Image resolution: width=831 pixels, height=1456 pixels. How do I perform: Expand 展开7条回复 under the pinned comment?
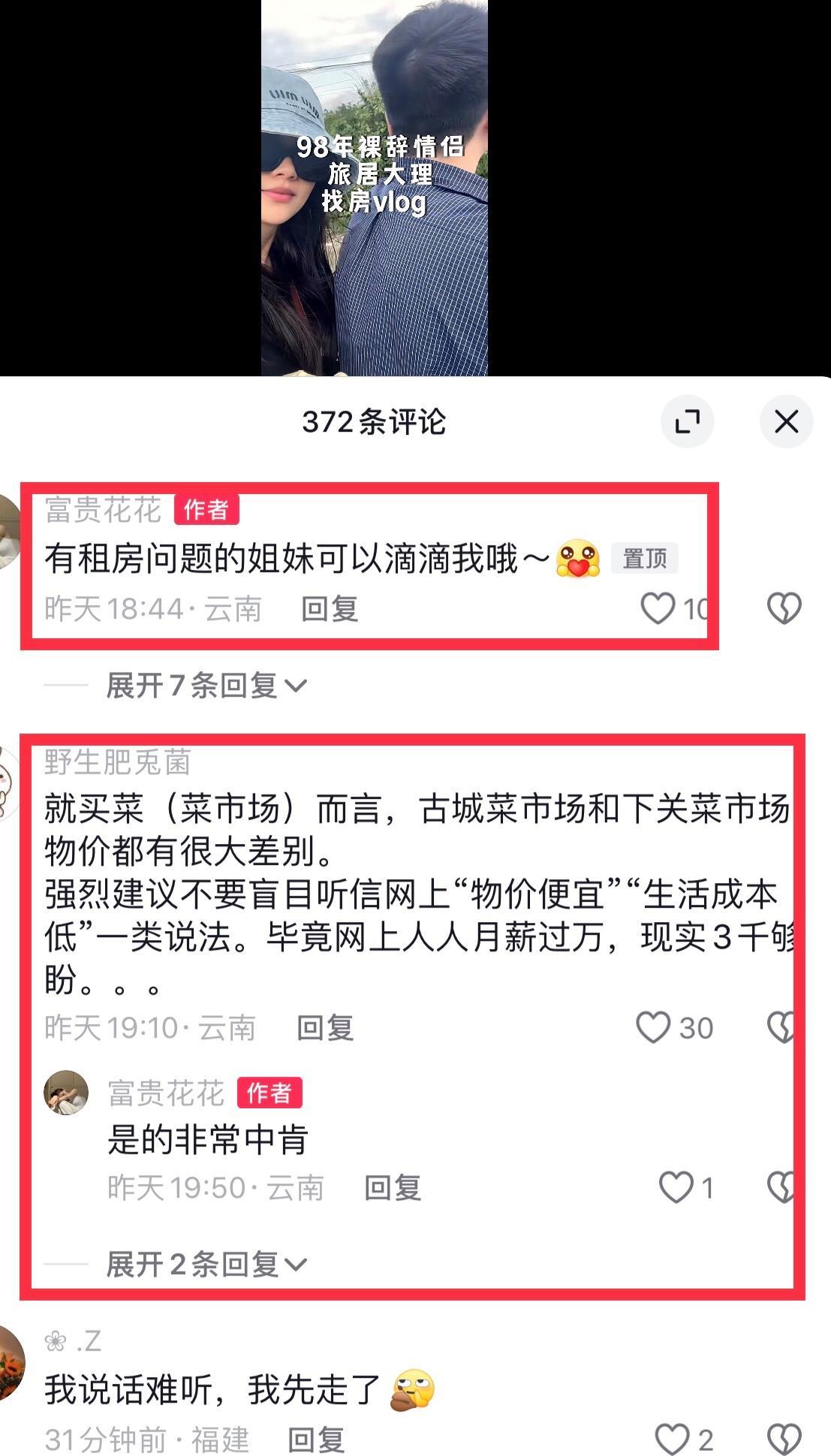point(206,685)
